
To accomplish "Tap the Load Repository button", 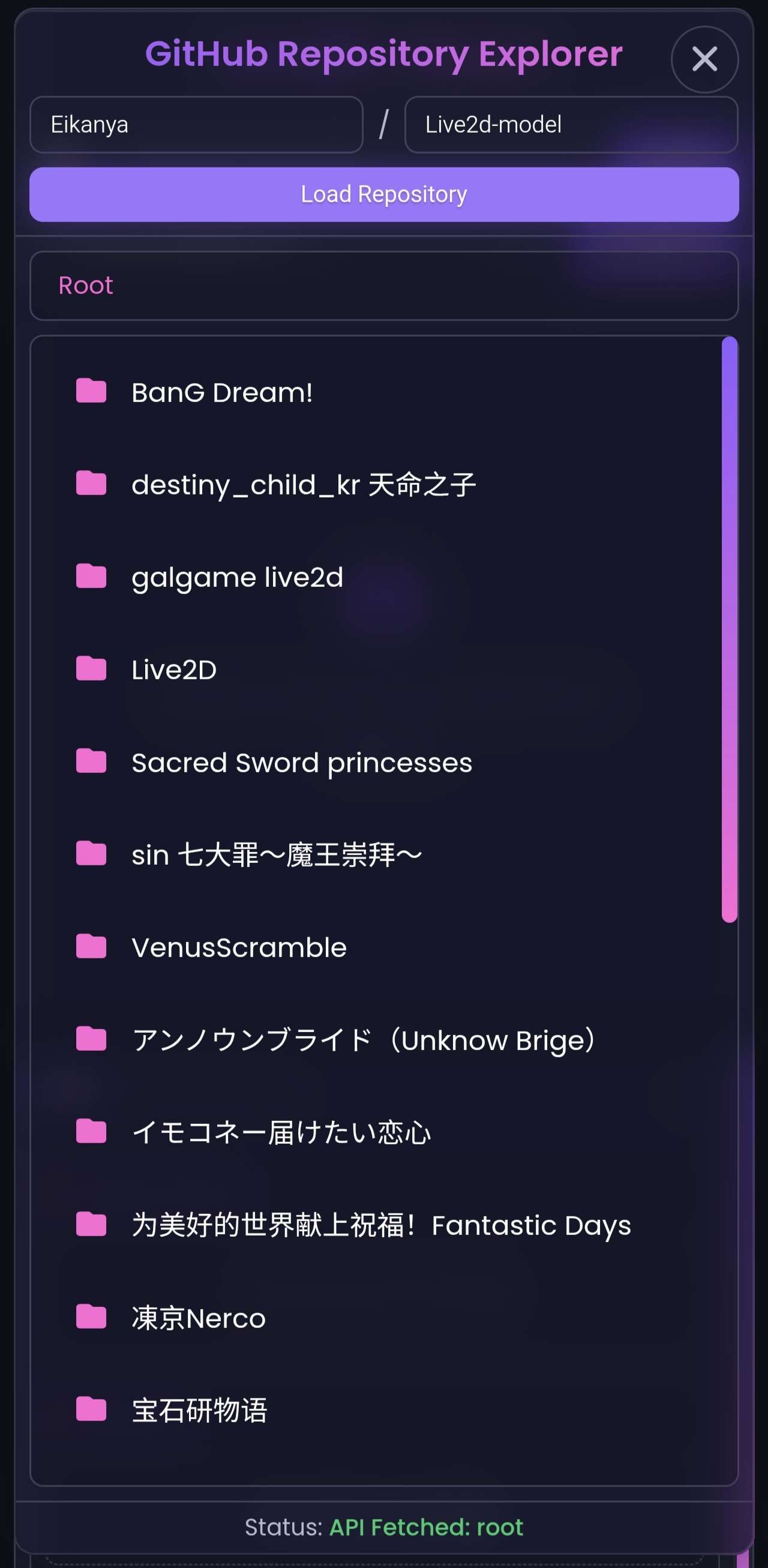I will point(384,195).
